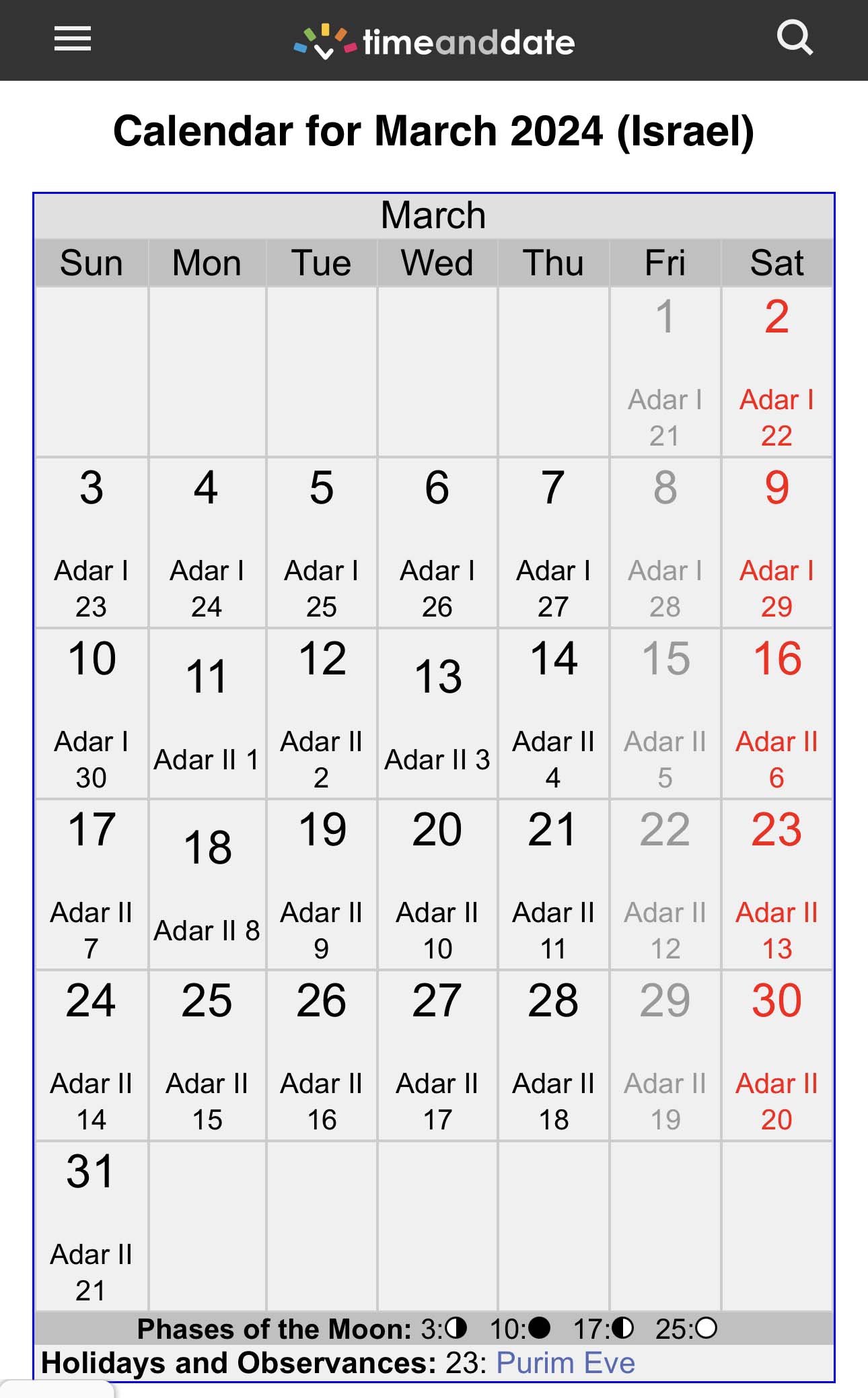868x1398 pixels.
Task: Open the search icon
Action: (795, 38)
